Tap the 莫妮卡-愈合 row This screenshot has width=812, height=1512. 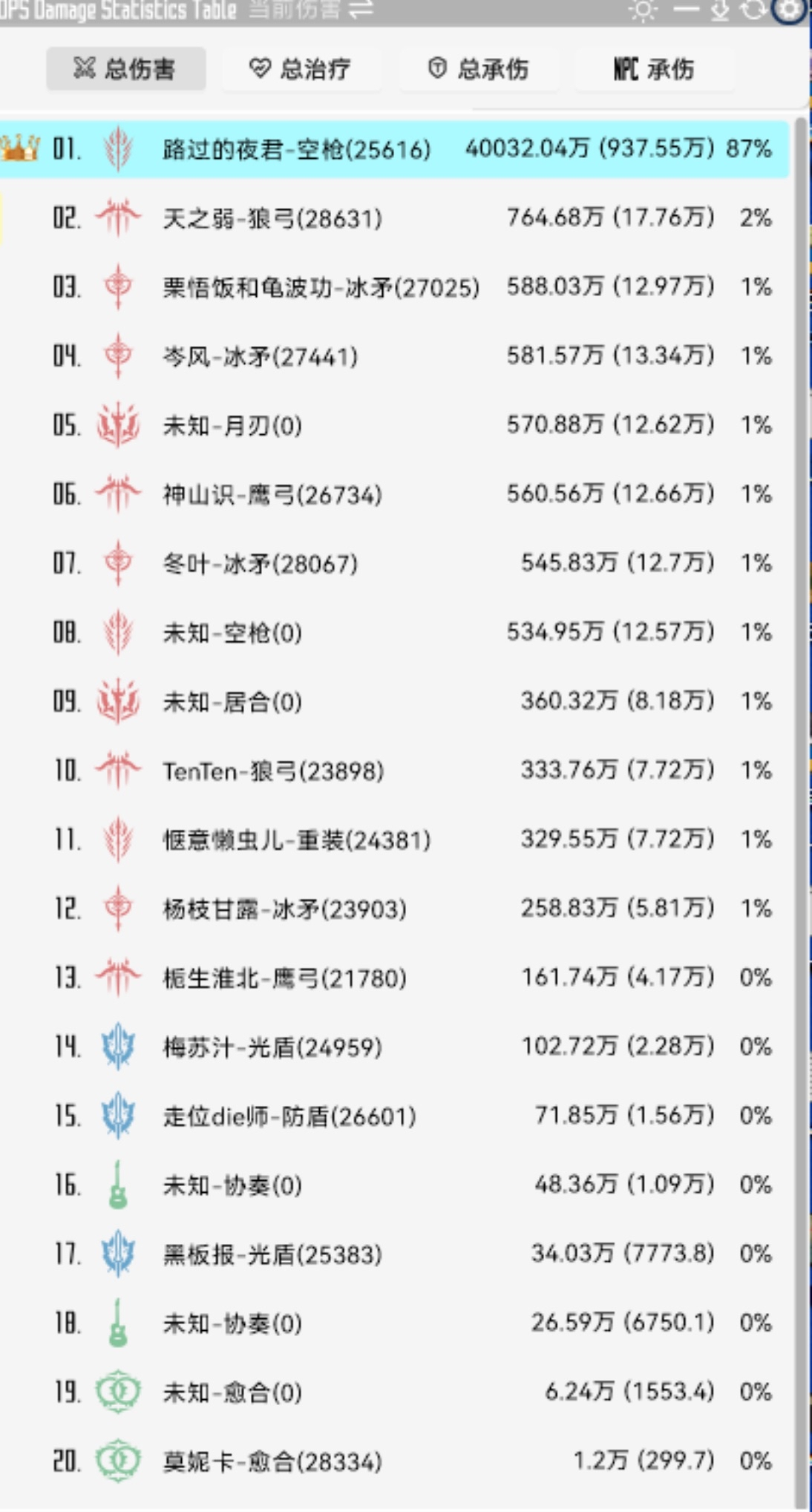click(x=394, y=1461)
